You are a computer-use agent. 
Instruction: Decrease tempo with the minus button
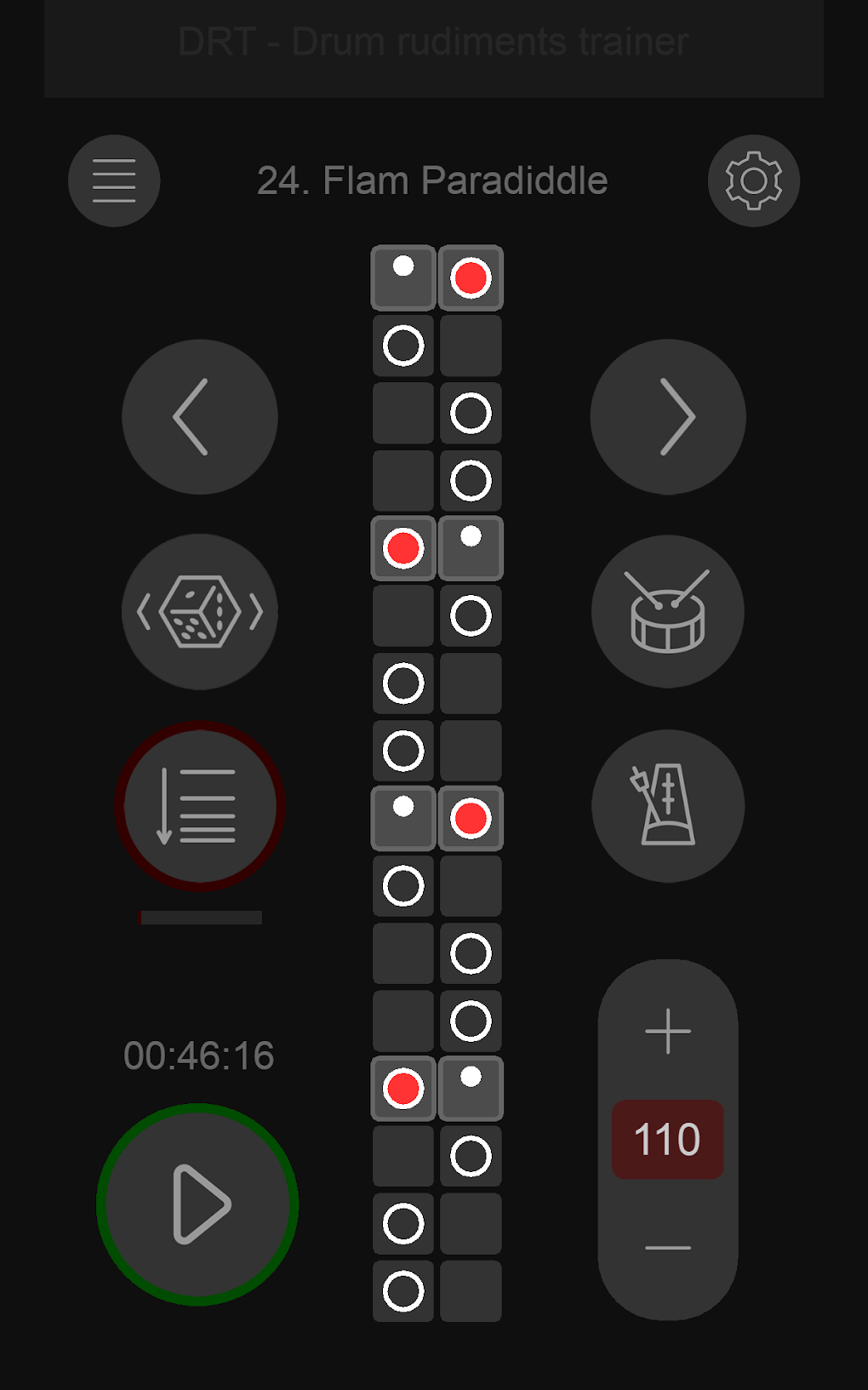tap(668, 1248)
